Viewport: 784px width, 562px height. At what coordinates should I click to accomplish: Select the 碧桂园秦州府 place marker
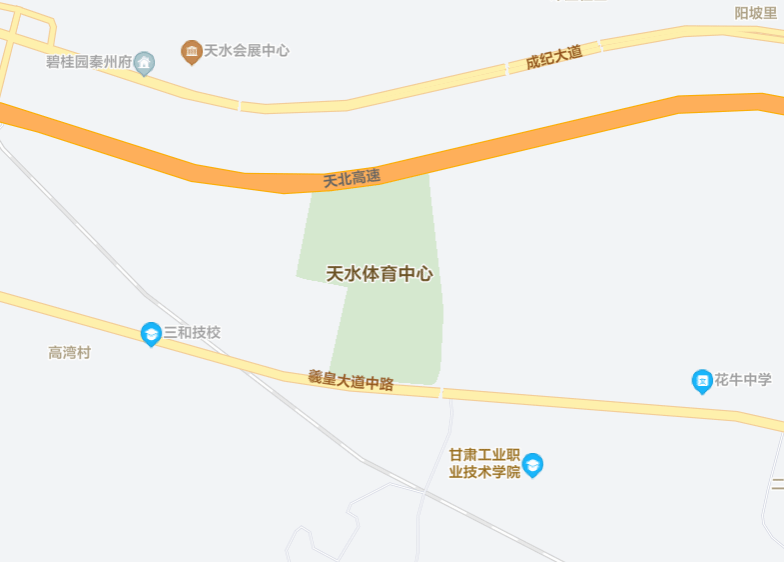pos(144,63)
